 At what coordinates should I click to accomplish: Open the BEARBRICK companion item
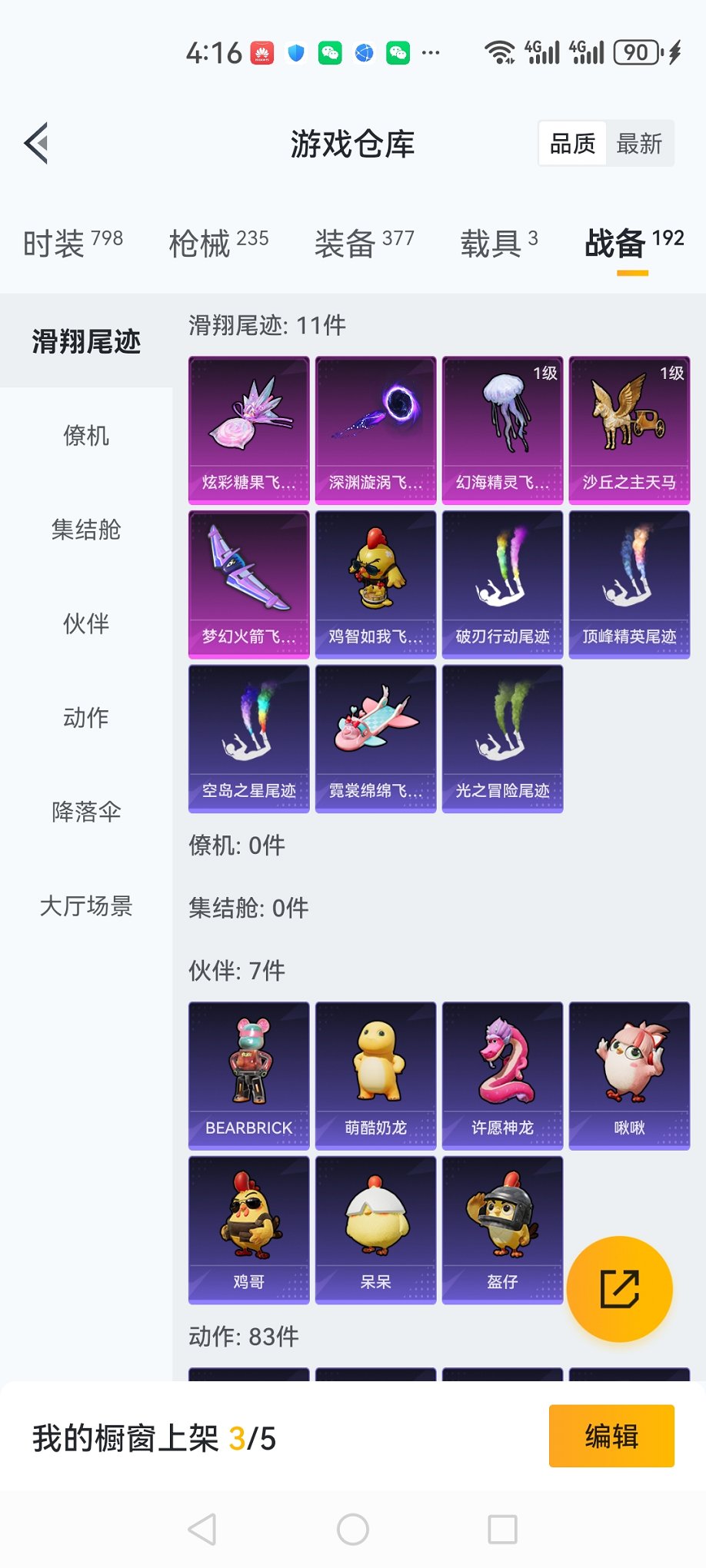[248, 1075]
